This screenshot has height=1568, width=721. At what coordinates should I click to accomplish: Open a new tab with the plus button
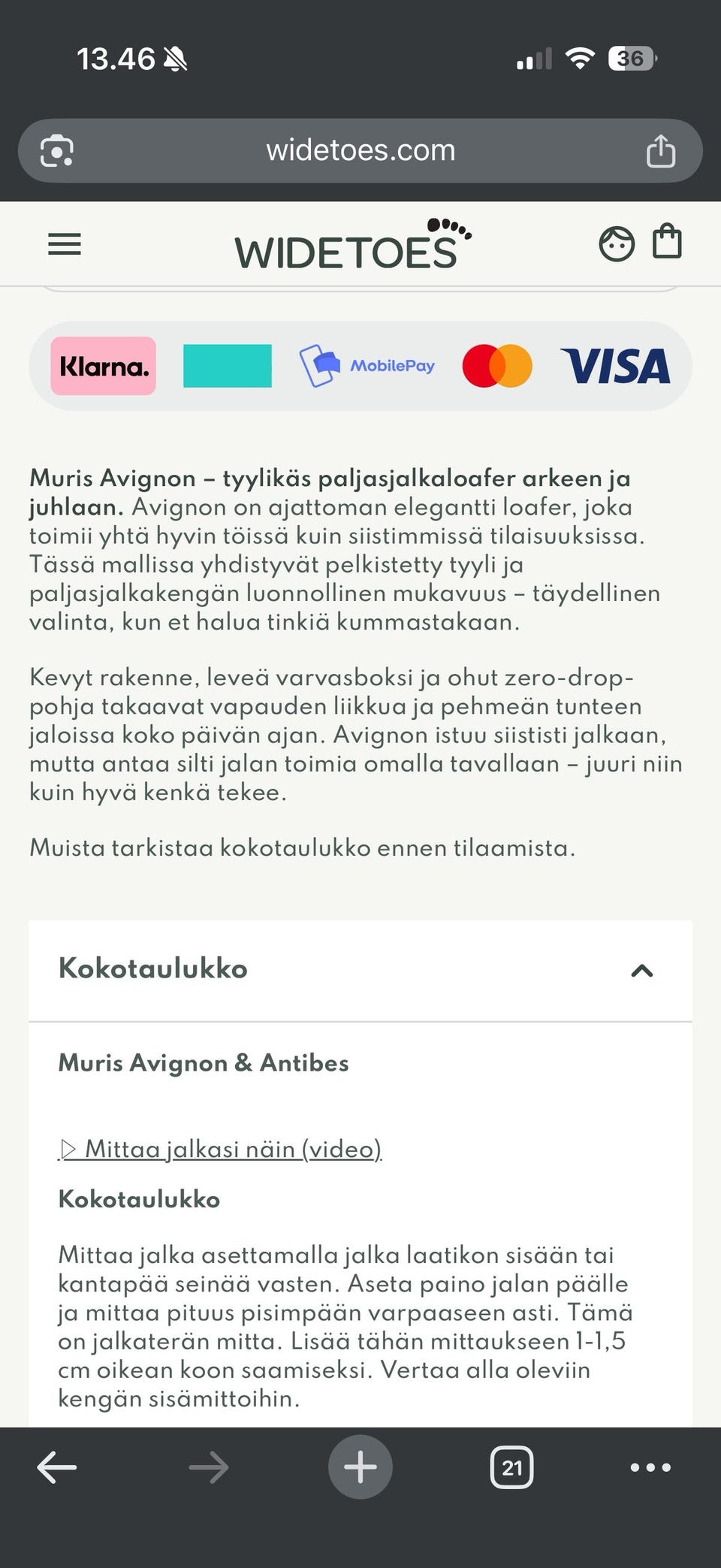(360, 1465)
